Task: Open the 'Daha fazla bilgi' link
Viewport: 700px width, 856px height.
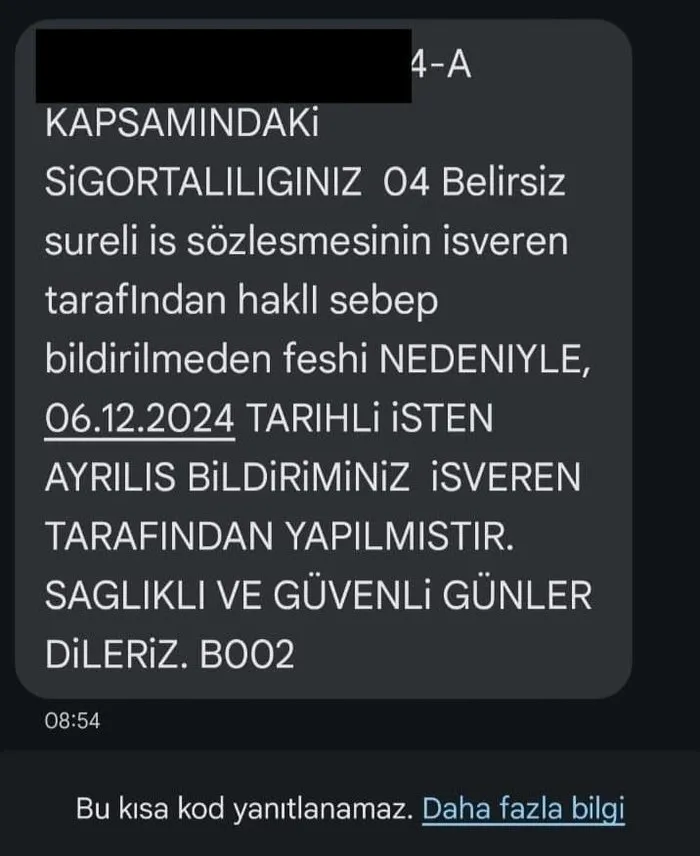Action: (x=523, y=809)
